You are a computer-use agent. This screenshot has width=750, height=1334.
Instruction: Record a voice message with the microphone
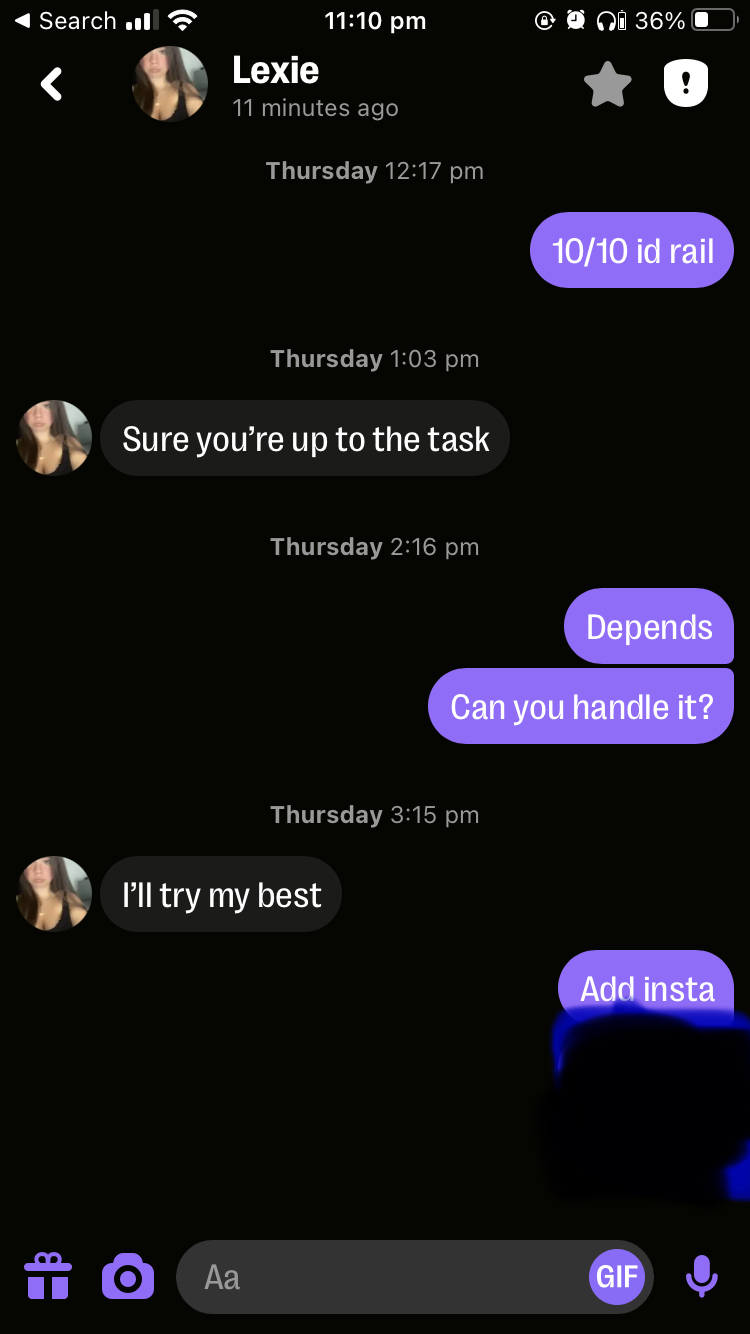coord(701,1277)
